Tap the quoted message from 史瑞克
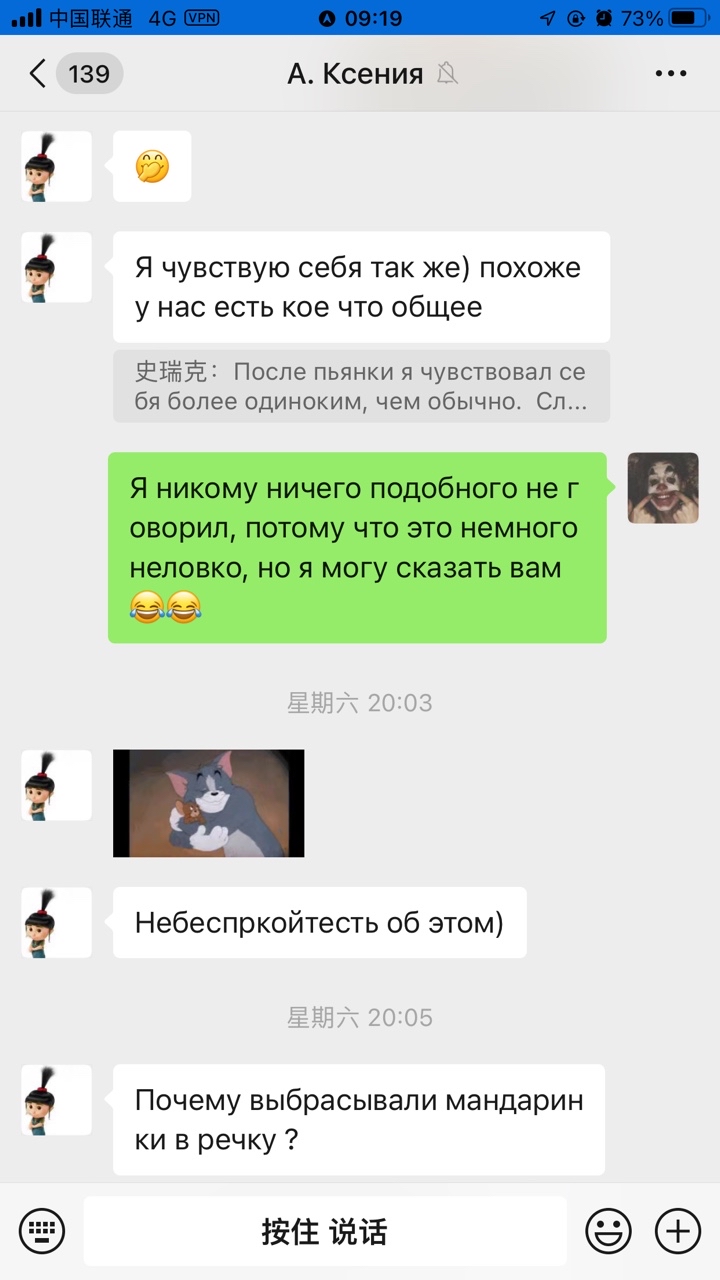This screenshot has width=720, height=1280. click(x=361, y=387)
